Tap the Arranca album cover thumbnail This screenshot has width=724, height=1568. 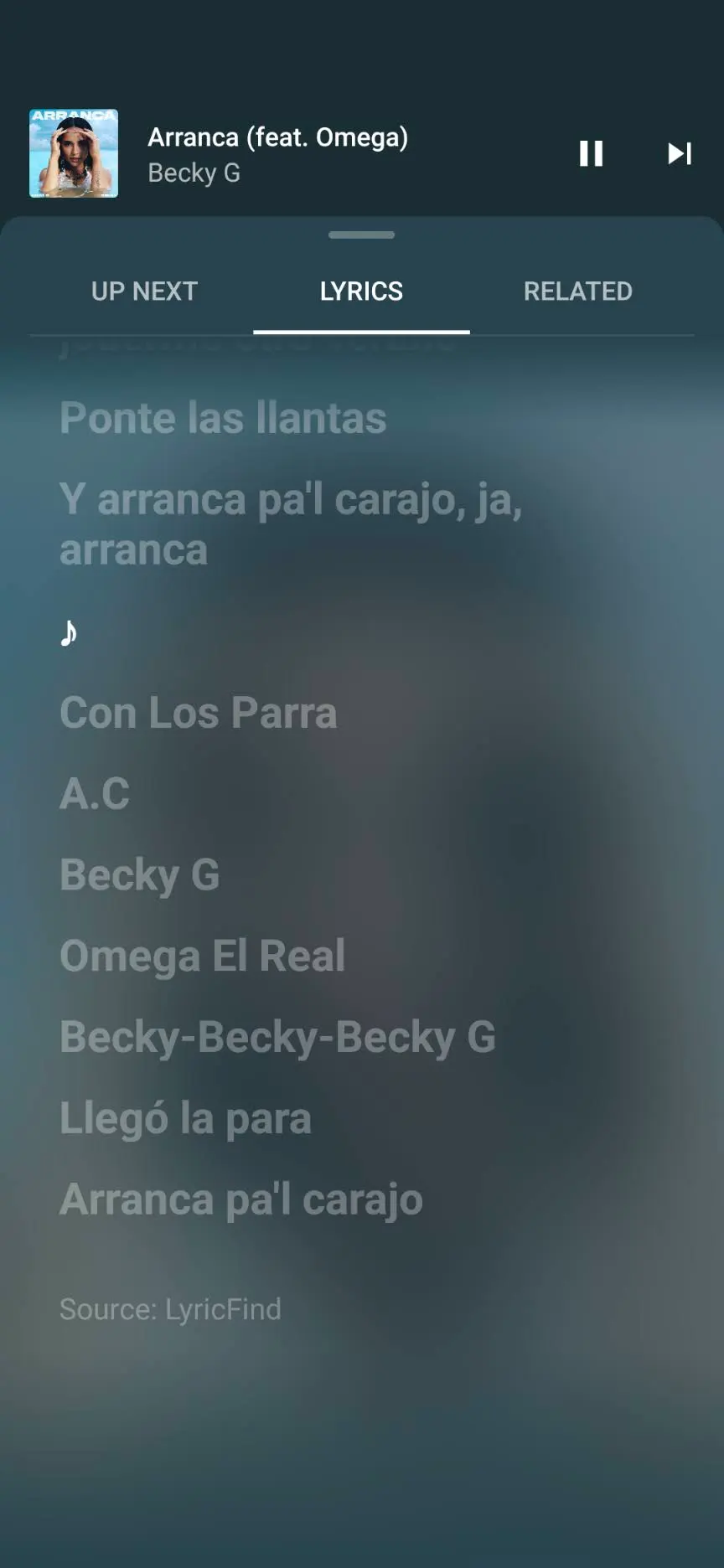[x=74, y=153]
